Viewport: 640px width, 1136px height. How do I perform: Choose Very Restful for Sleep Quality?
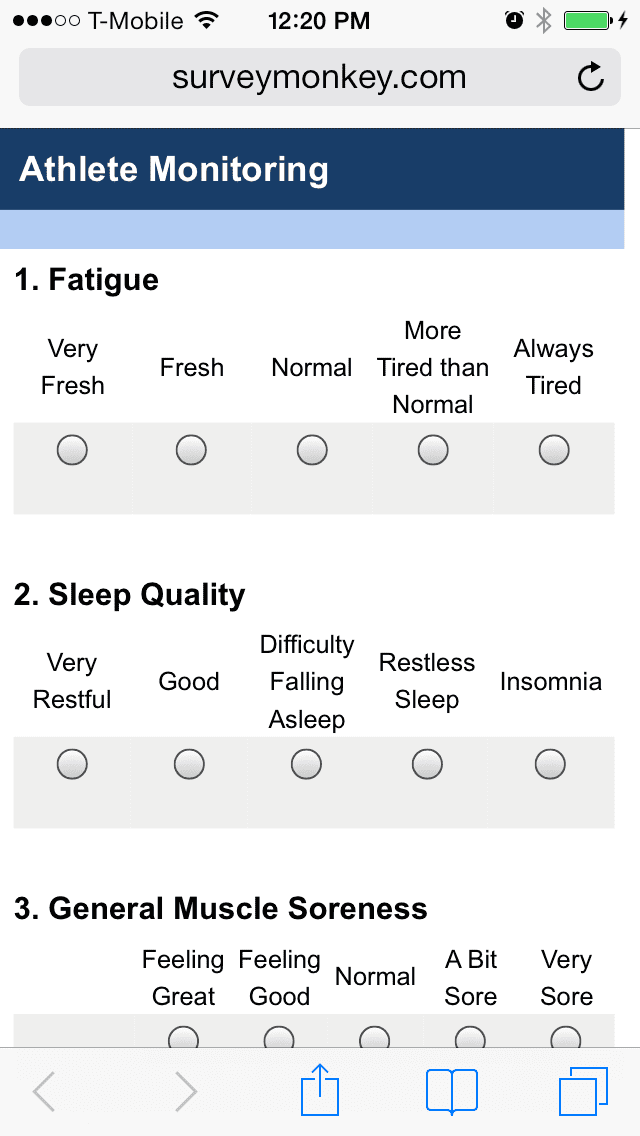pyautogui.click(x=72, y=764)
